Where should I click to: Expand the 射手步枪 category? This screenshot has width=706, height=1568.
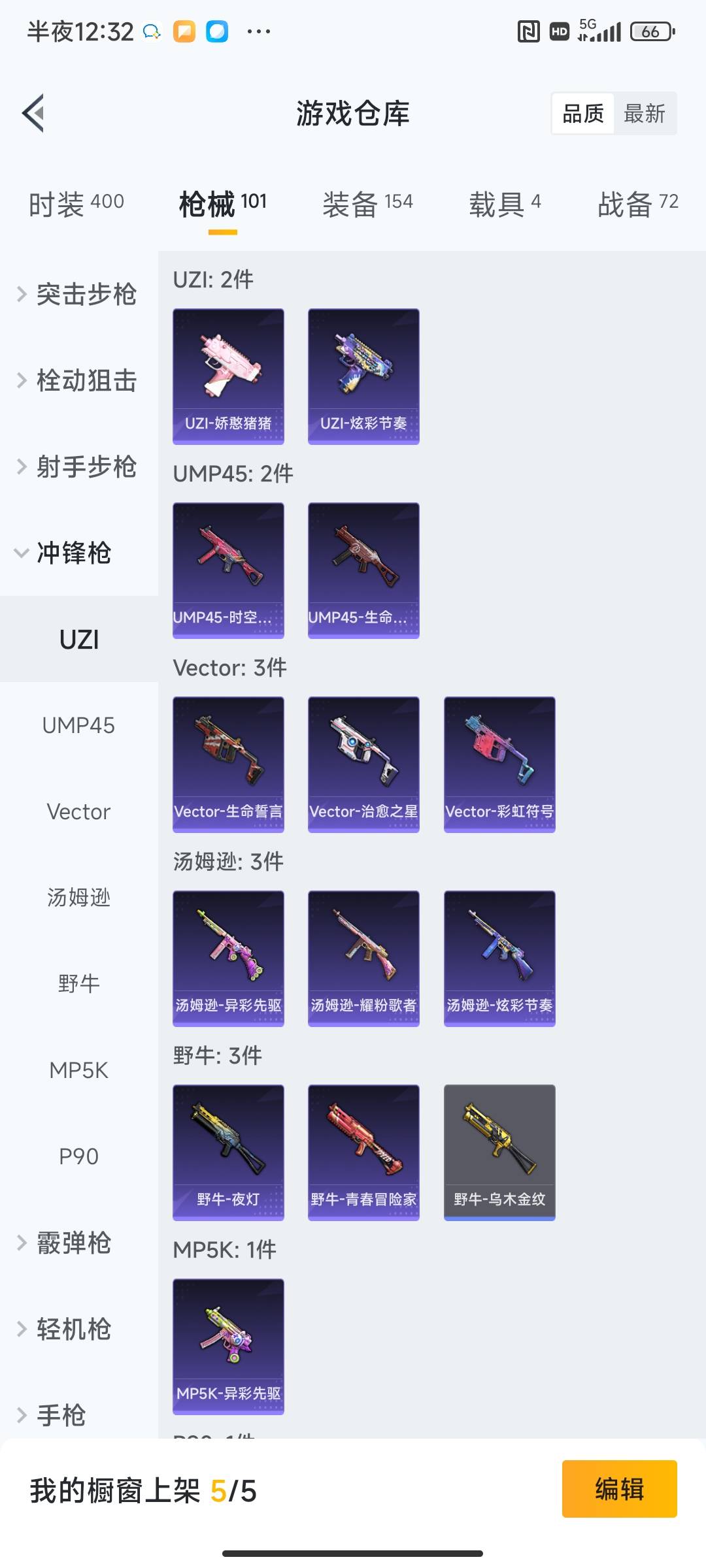coord(78,466)
